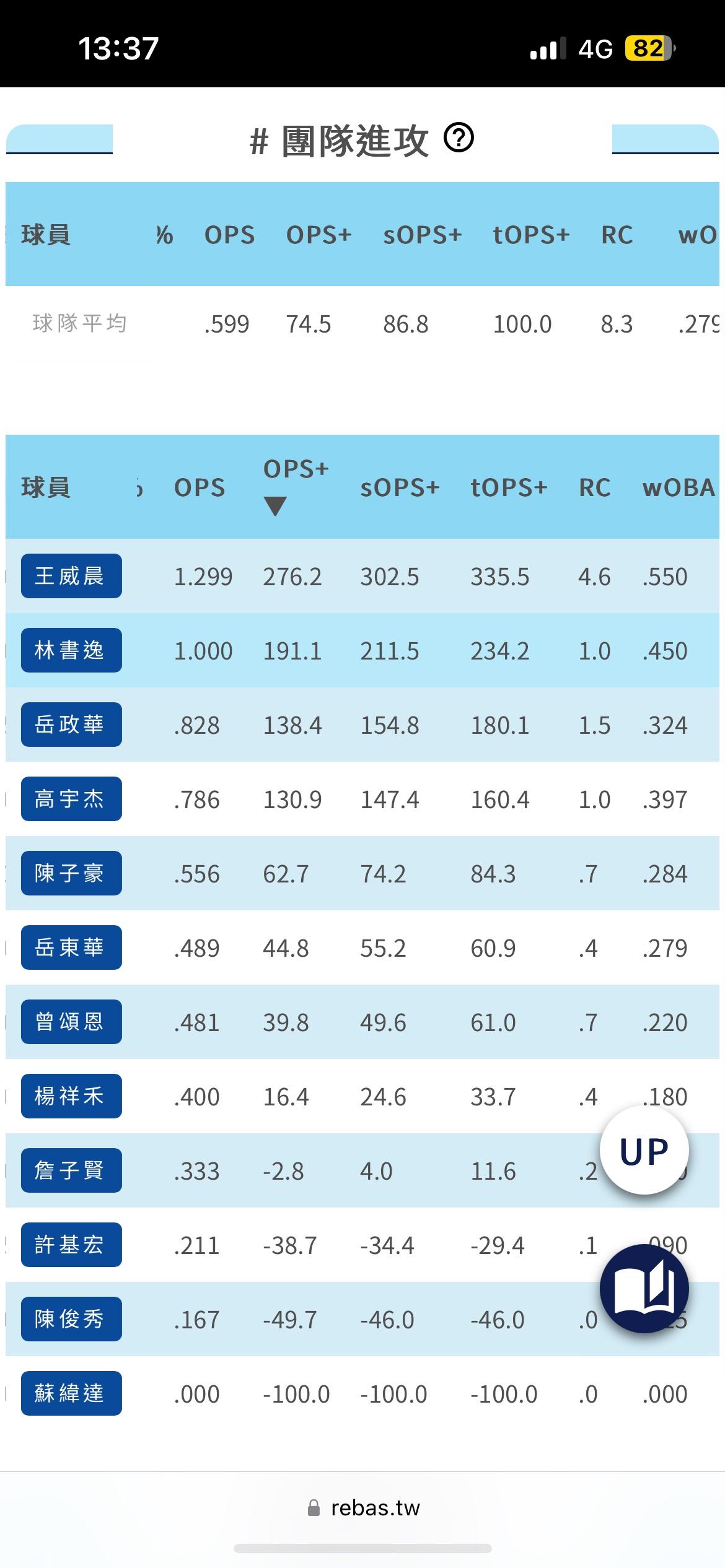725x1568 pixels.
Task: Select player 高宇杰
Action: 71,799
